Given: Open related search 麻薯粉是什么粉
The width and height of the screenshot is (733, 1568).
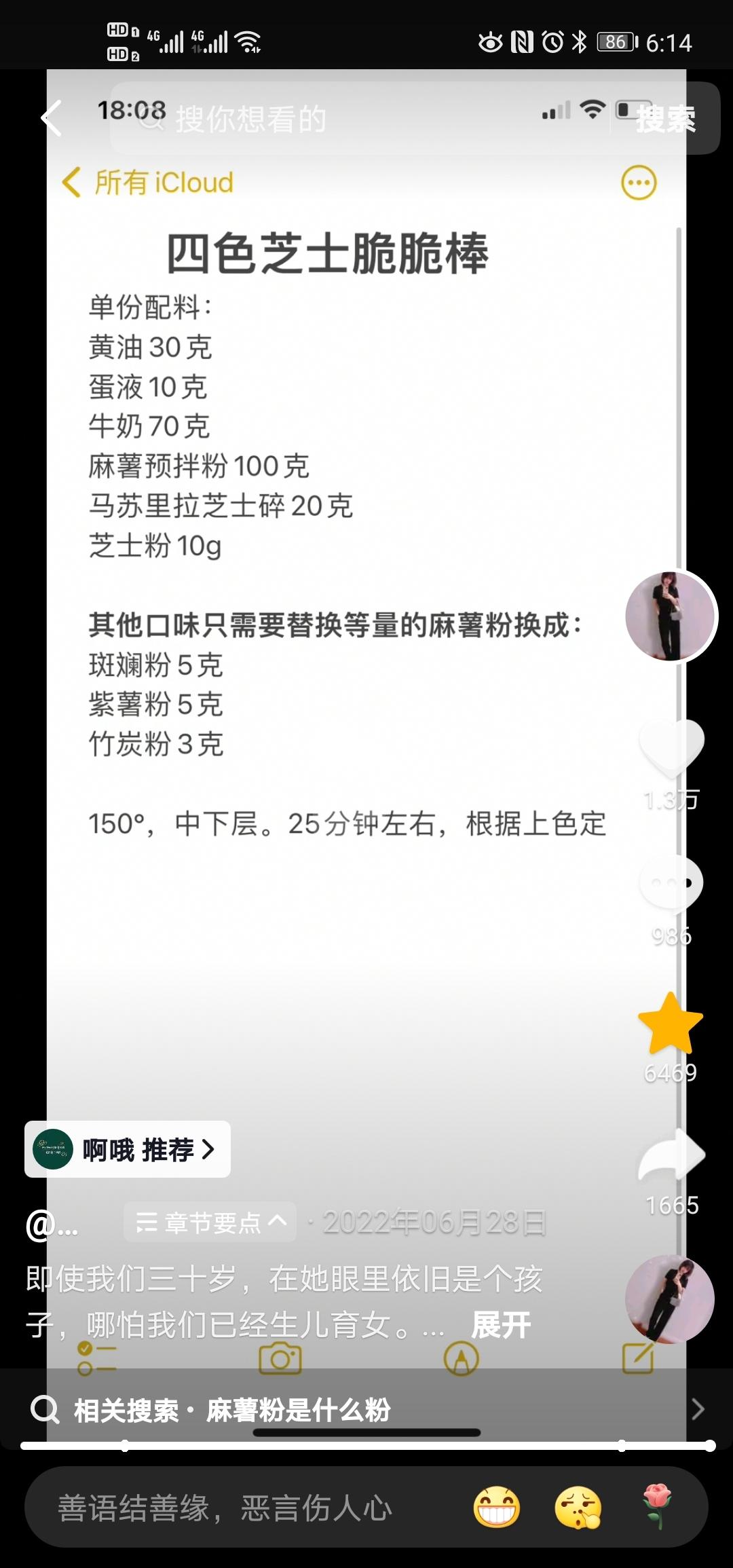Looking at the screenshot, I should (299, 1410).
